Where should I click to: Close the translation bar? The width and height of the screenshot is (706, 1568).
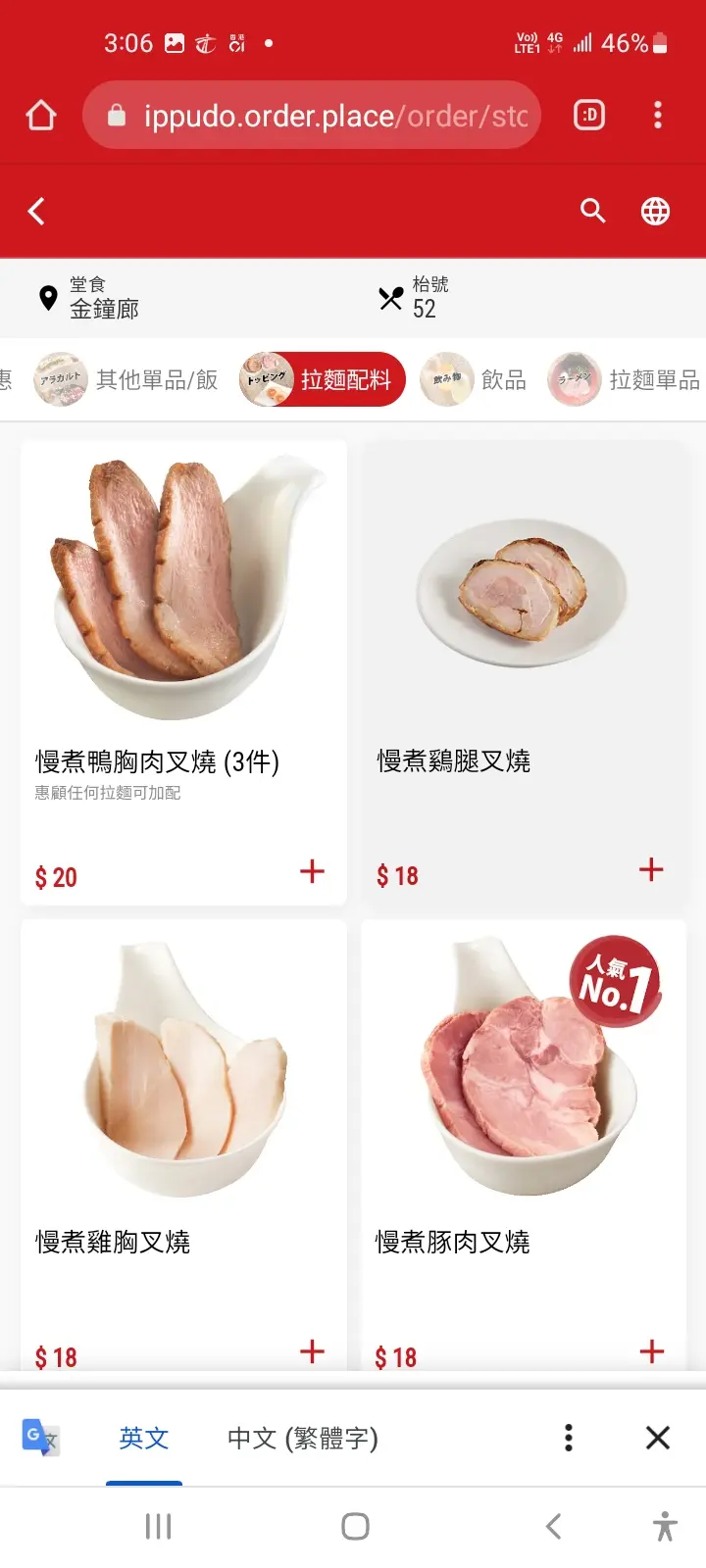pyautogui.click(x=658, y=1438)
